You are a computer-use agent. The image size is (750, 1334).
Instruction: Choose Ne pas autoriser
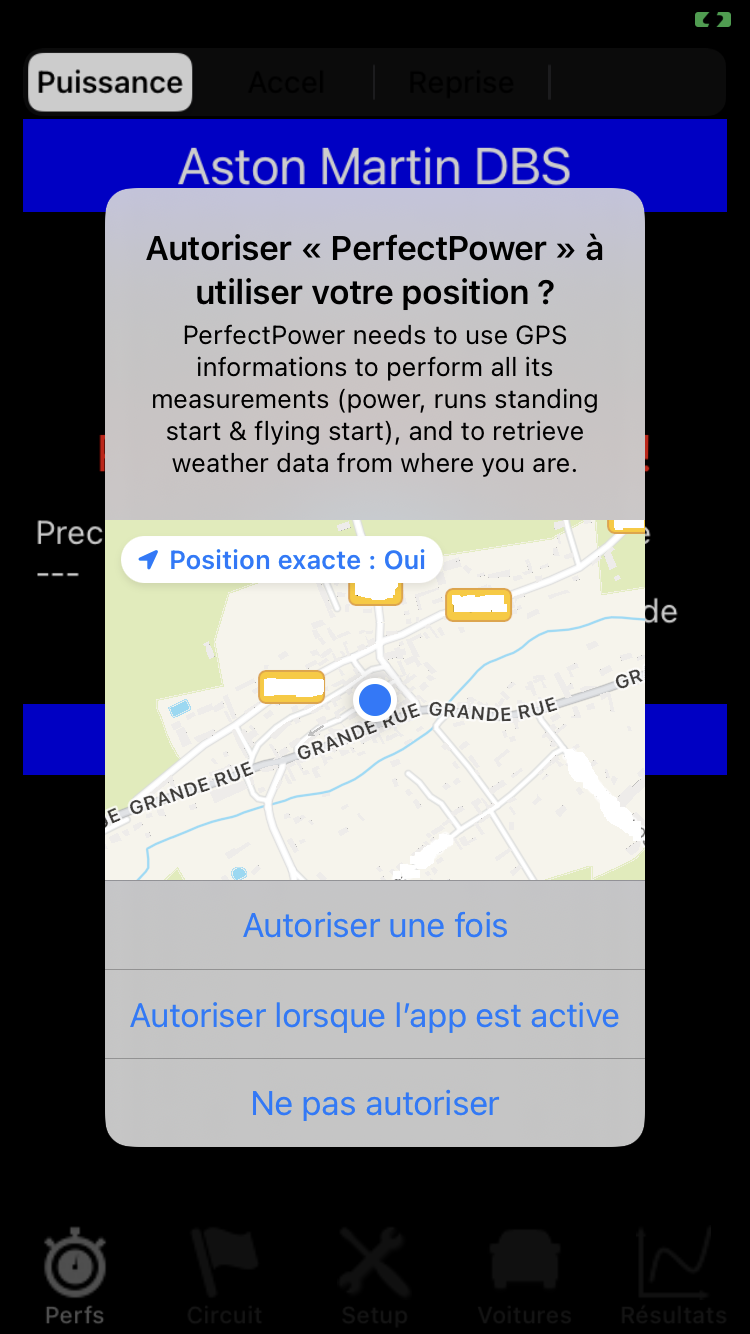[x=375, y=1103]
